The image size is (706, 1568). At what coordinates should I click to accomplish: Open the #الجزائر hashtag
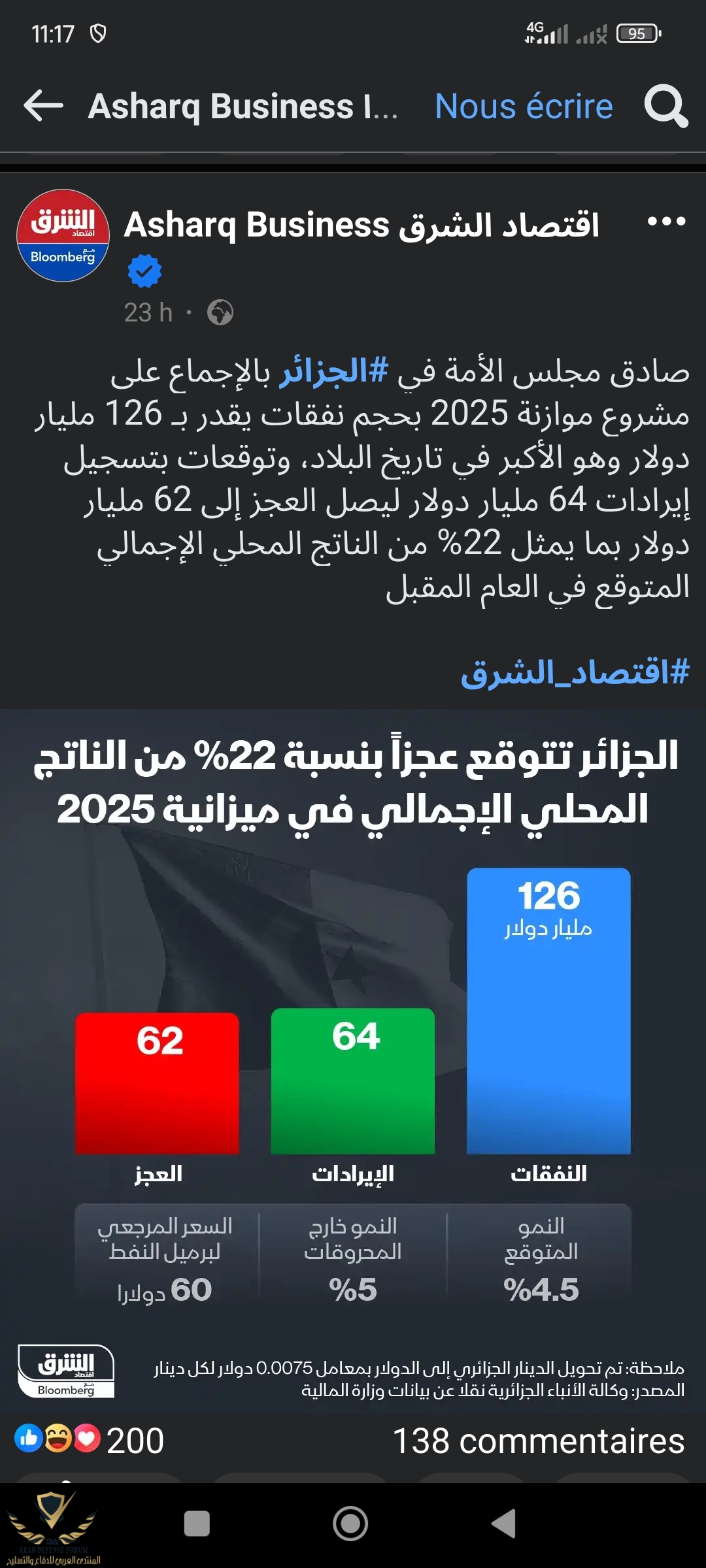tap(334, 372)
